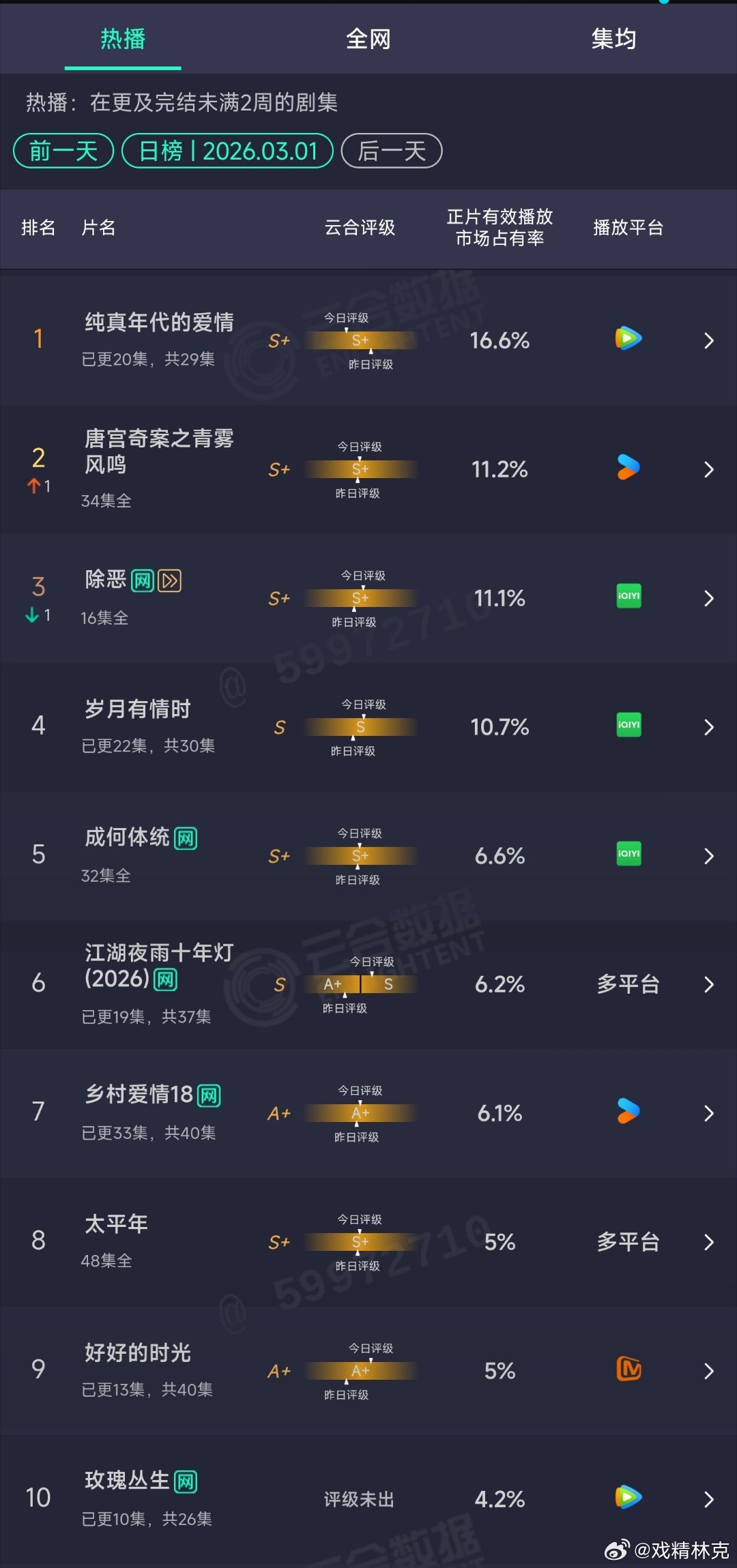Expand details for 太平年 with its chevron
Image resolution: width=737 pixels, height=1568 pixels.
tap(708, 1241)
